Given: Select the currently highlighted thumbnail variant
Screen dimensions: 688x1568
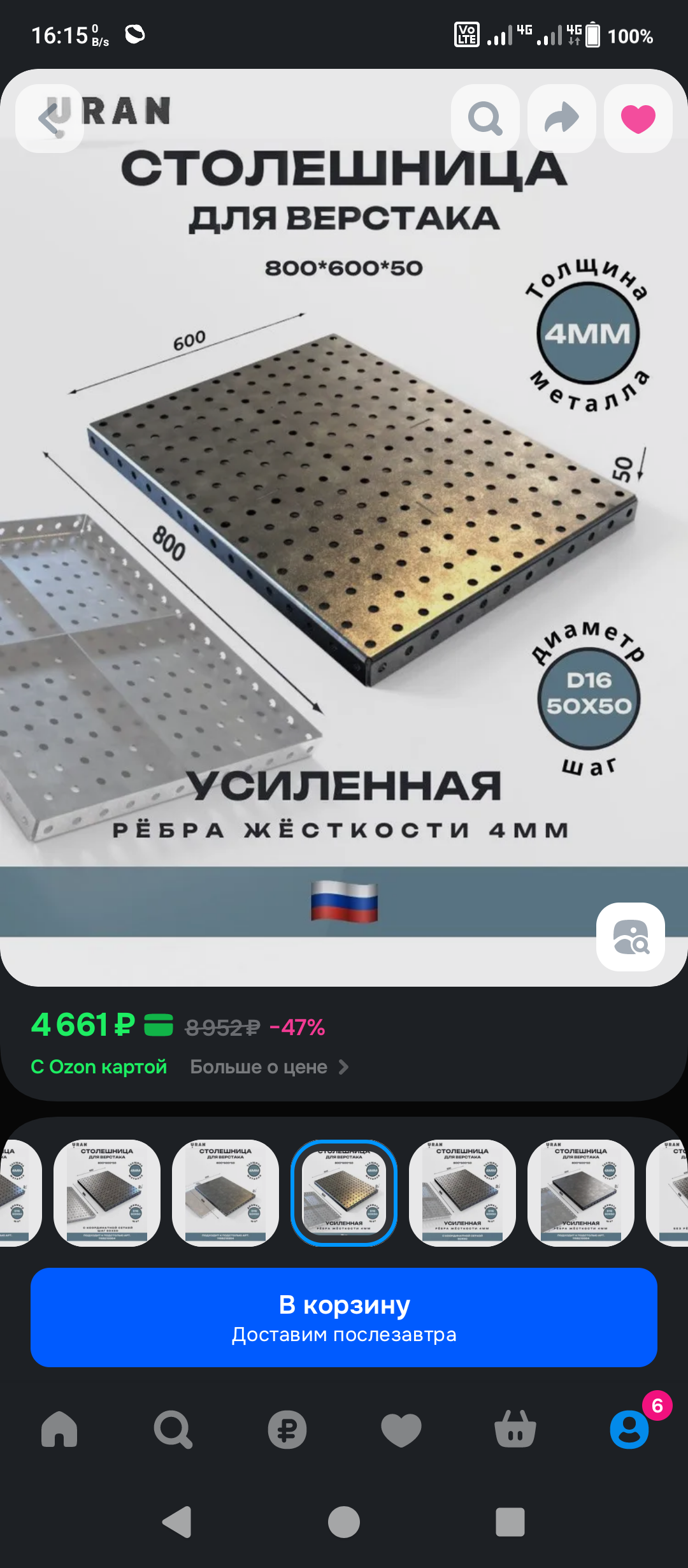Looking at the screenshot, I should coord(344,1193).
